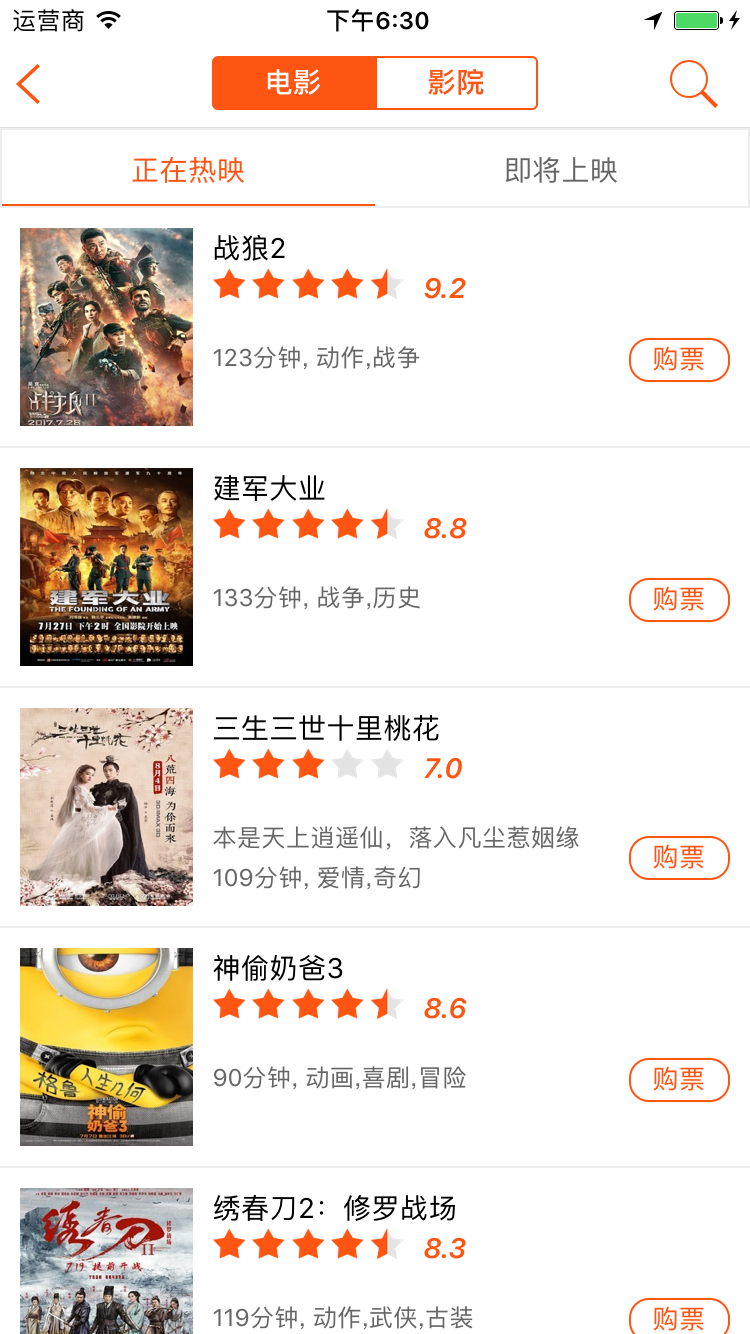Switch to the 影院 tab
This screenshot has height=1334, width=750.
[x=457, y=83]
